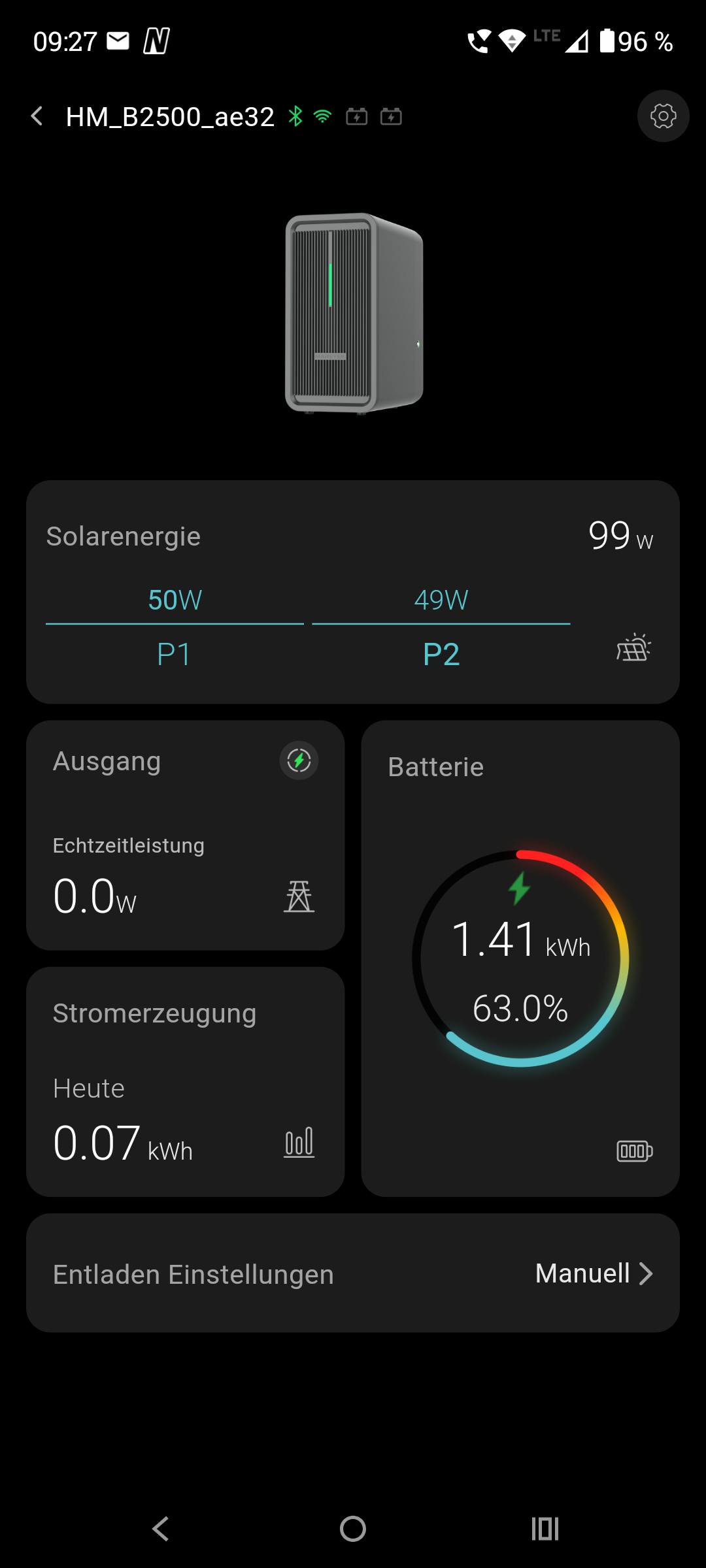Screen dimensions: 706x1568
Task: Select the P1 solar input tab
Action: pyautogui.click(x=175, y=653)
